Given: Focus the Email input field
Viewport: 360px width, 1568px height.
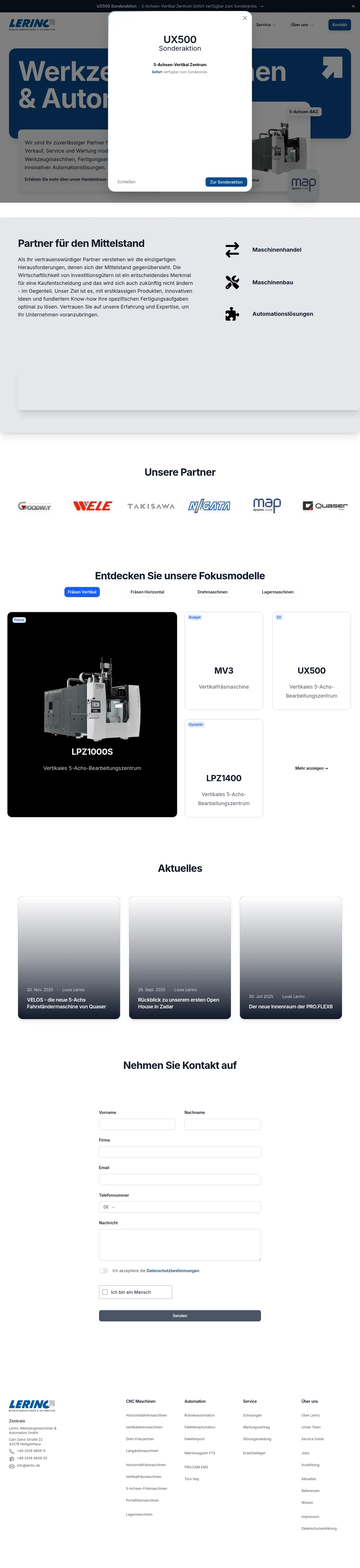Looking at the screenshot, I should tap(180, 1179).
